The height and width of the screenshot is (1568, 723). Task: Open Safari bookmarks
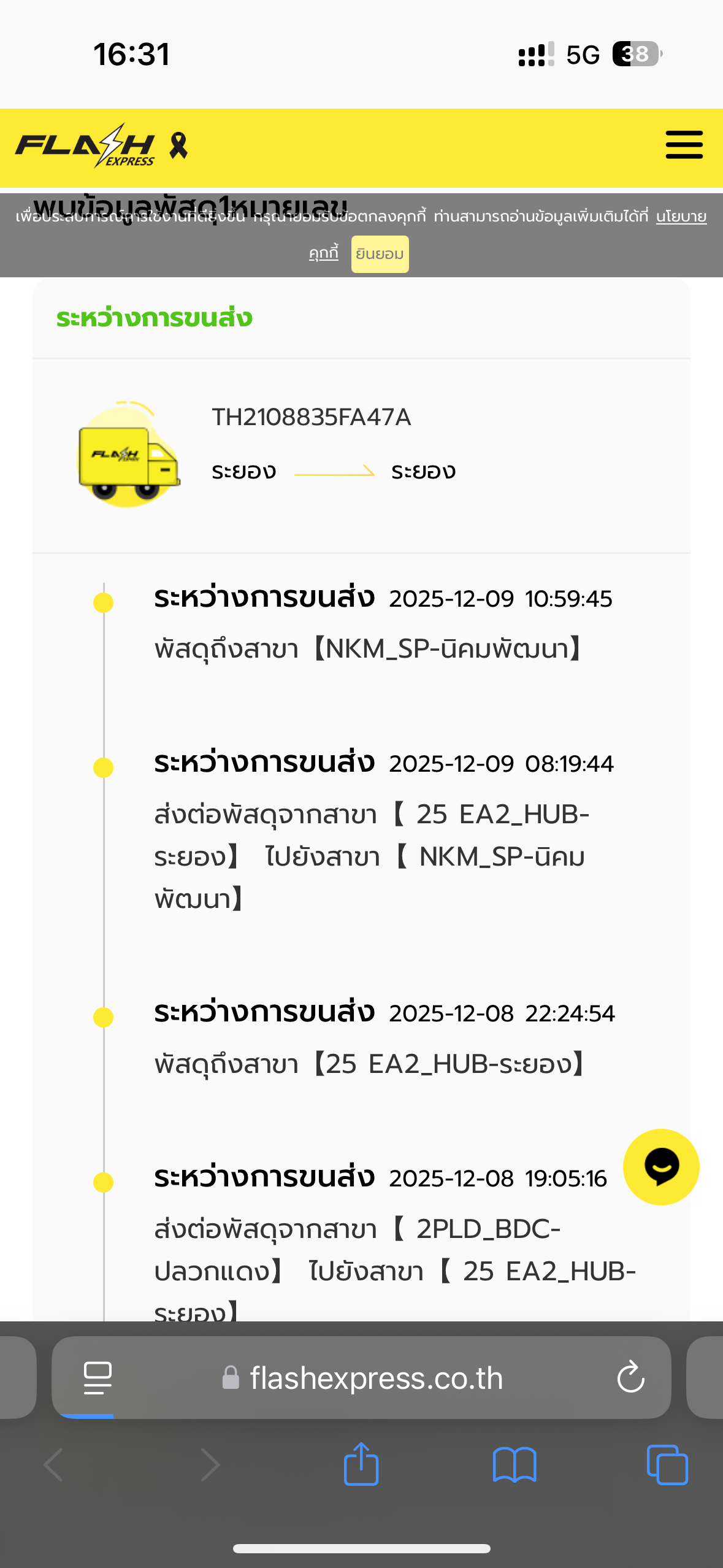pos(514,1465)
